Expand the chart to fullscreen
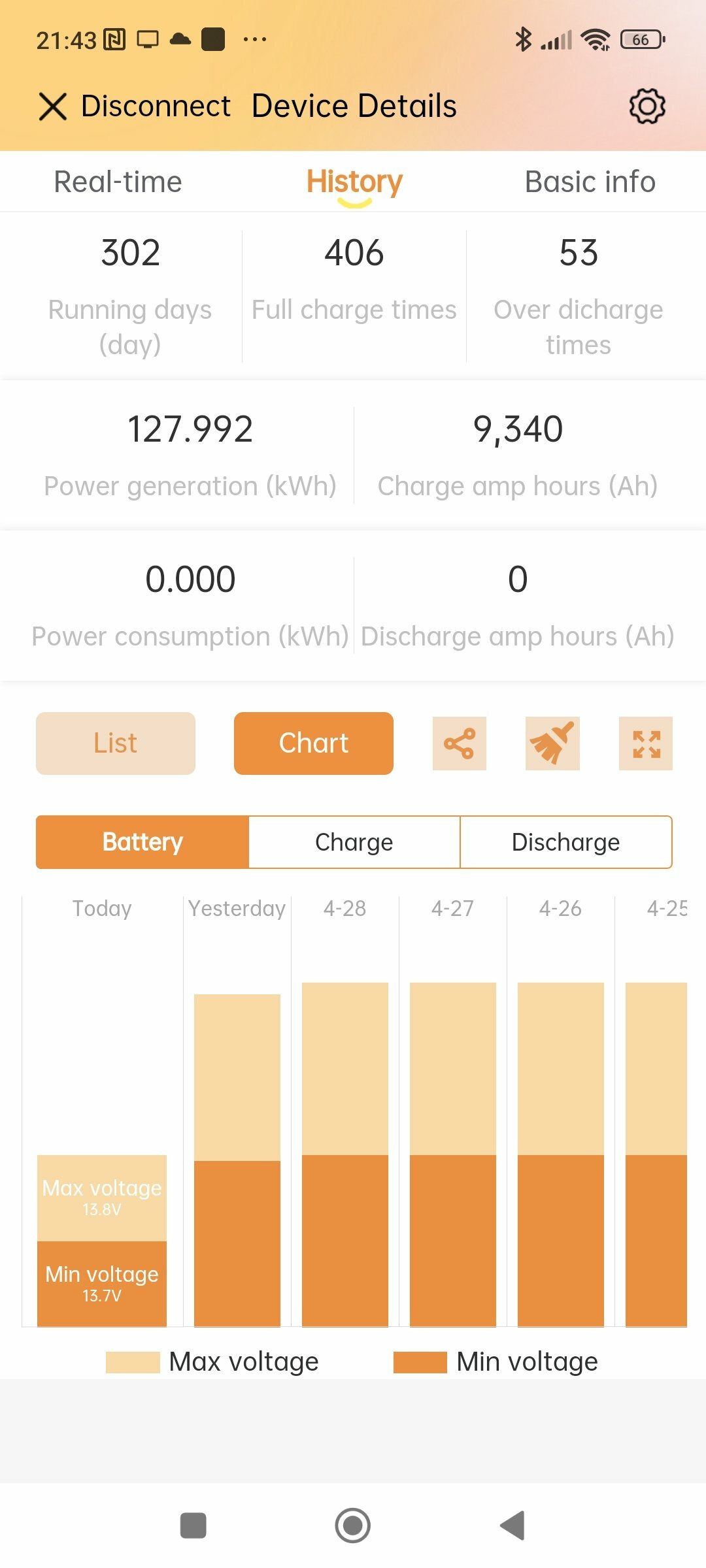 (646, 743)
